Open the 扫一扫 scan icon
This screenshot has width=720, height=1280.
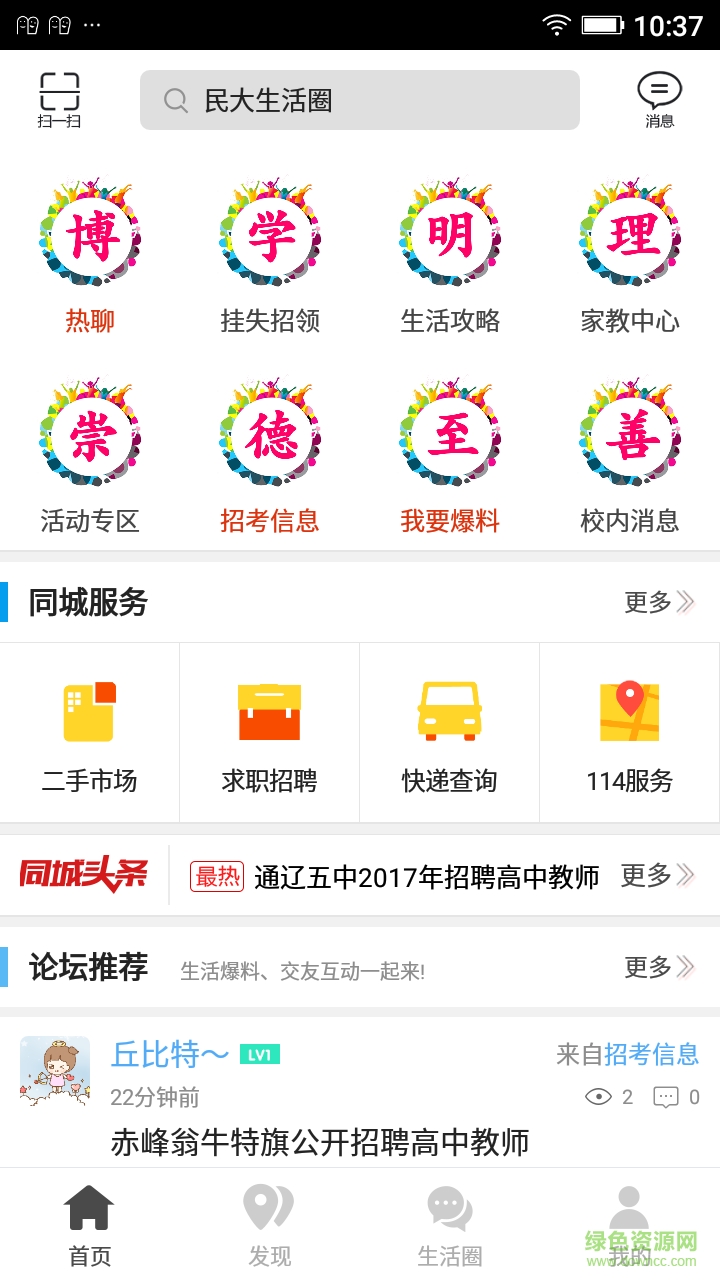click(x=60, y=100)
